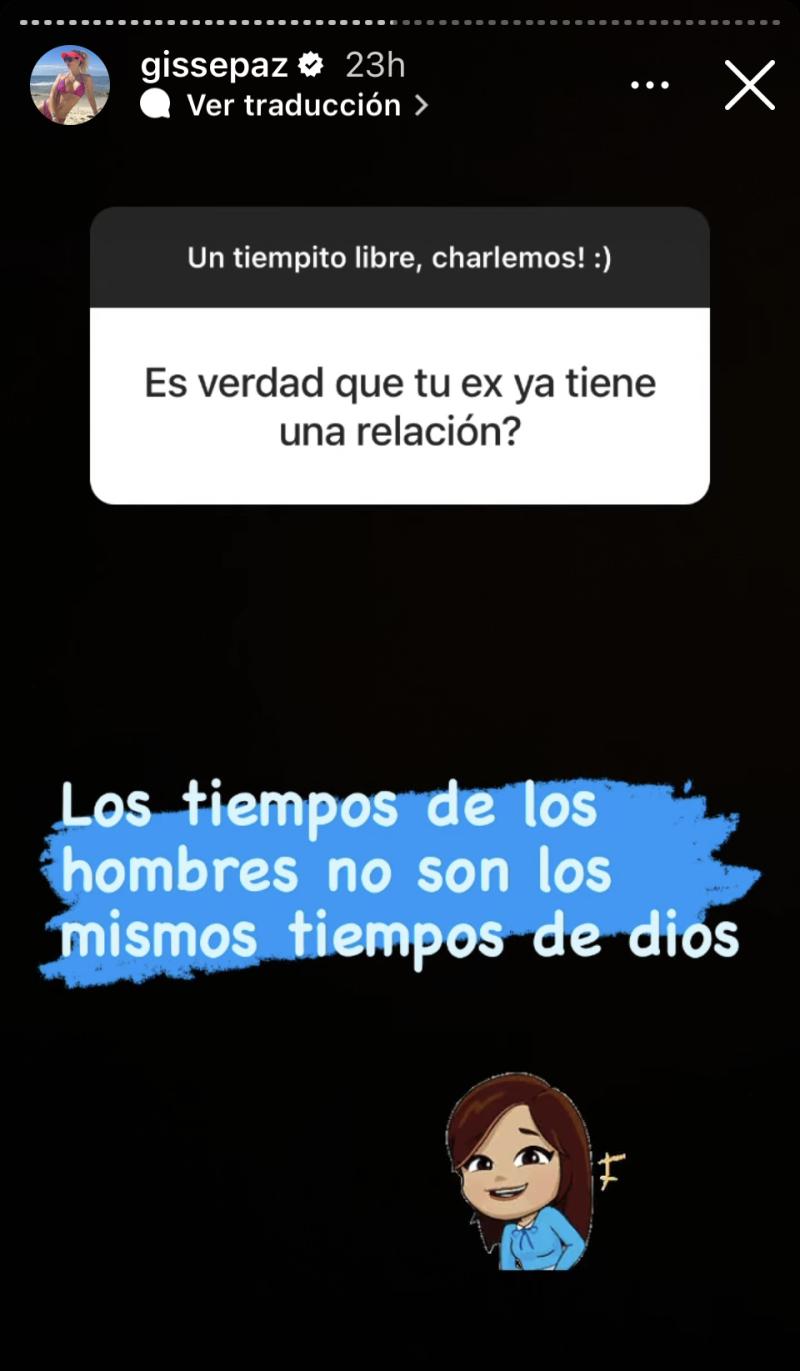This screenshot has width=800, height=1371.
Task: Dismiss the story using the X
Action: coord(749,85)
